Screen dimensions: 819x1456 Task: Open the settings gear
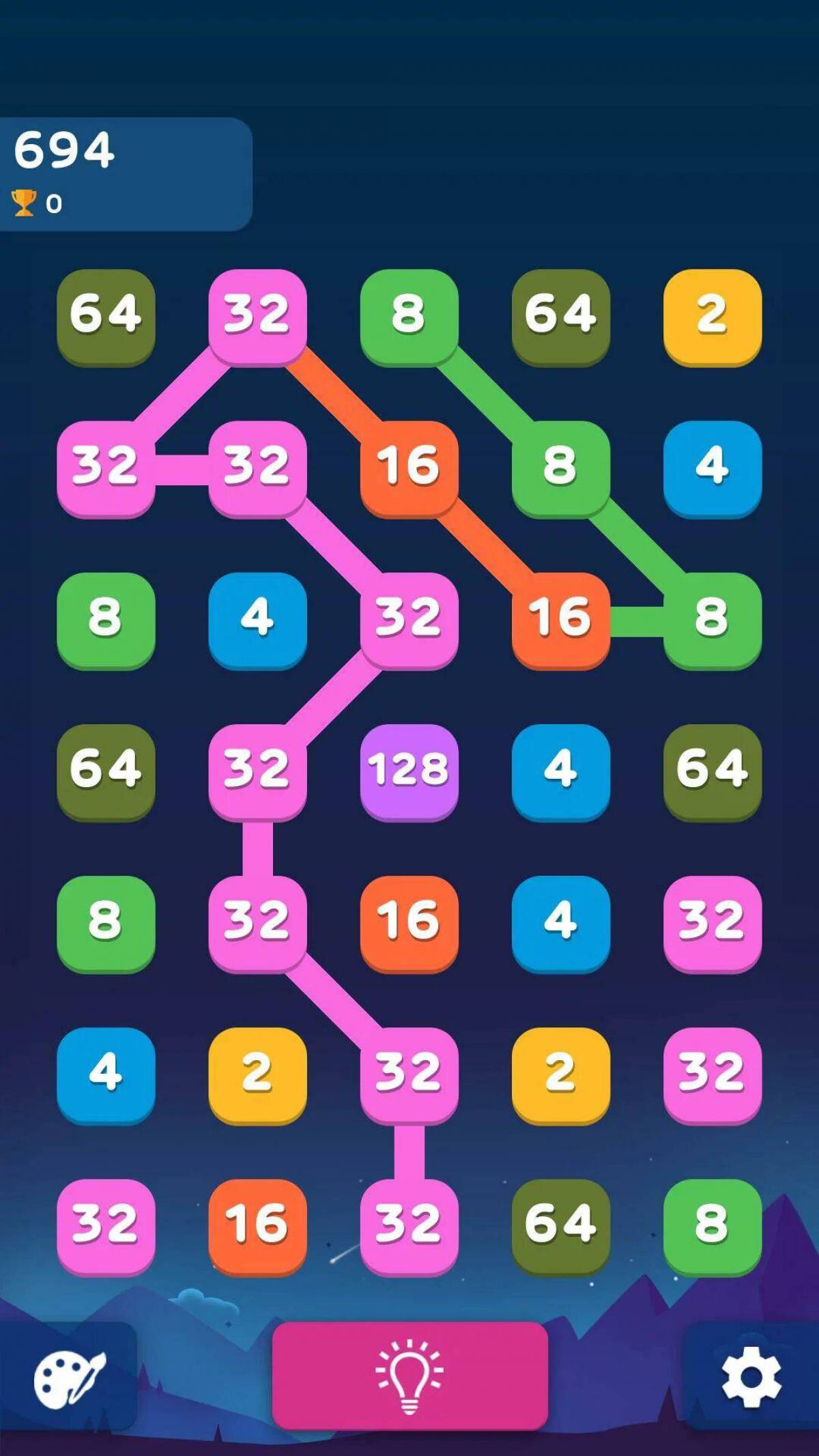point(751,1377)
